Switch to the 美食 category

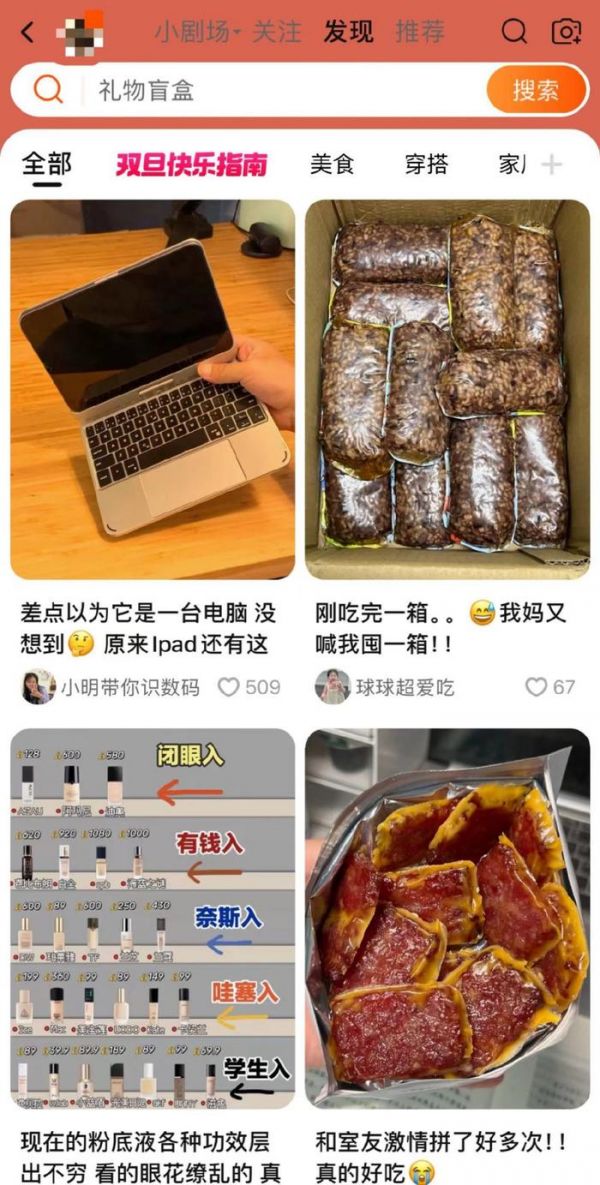[332, 164]
